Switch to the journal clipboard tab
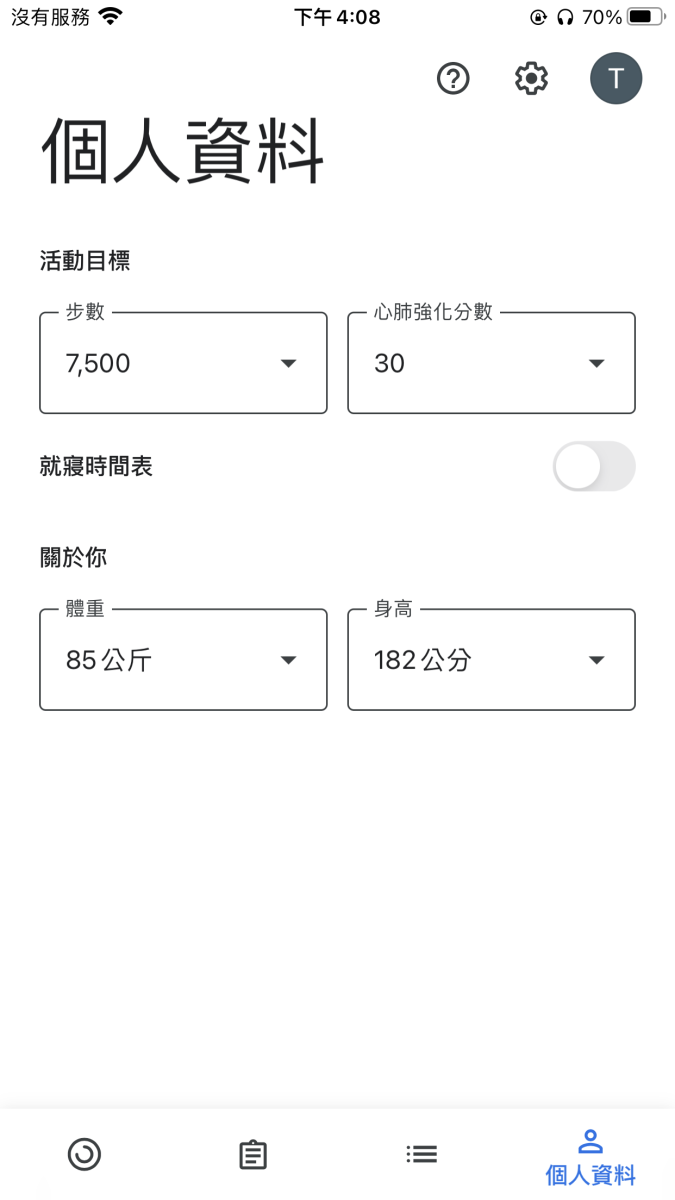Screen dimensions: 675x1200 [253, 1154]
